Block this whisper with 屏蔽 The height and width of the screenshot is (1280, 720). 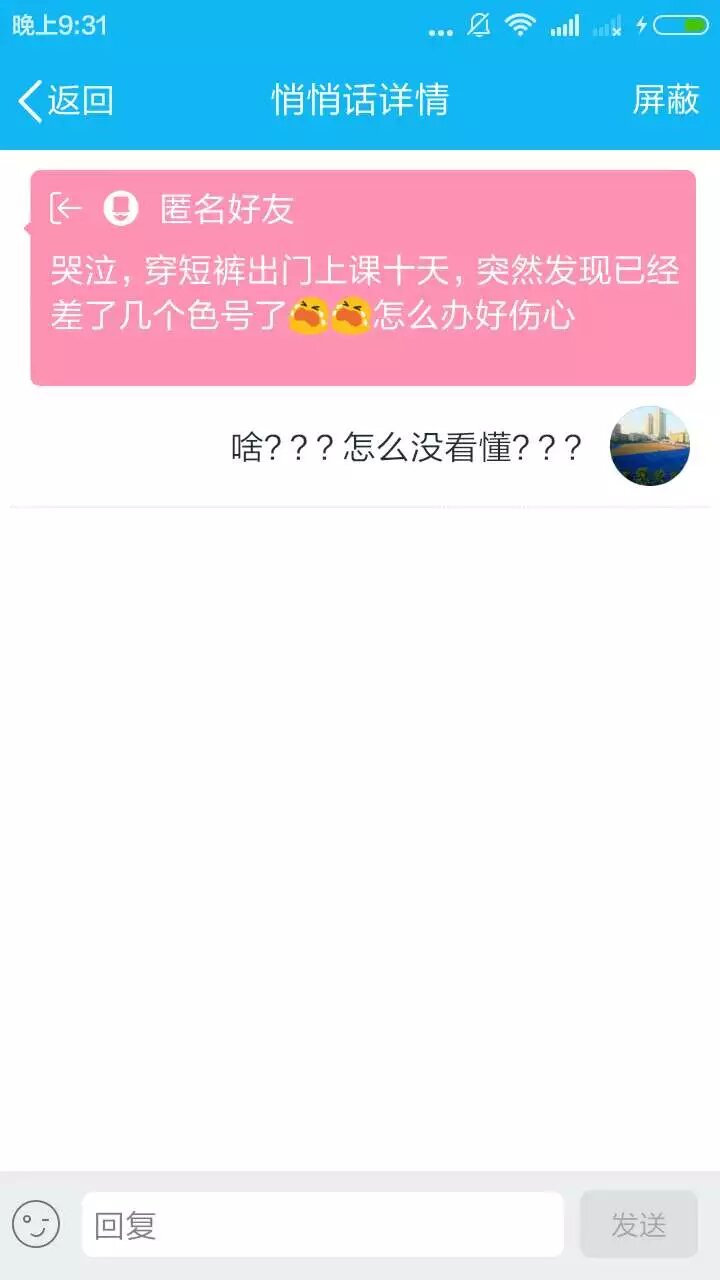[x=665, y=100]
